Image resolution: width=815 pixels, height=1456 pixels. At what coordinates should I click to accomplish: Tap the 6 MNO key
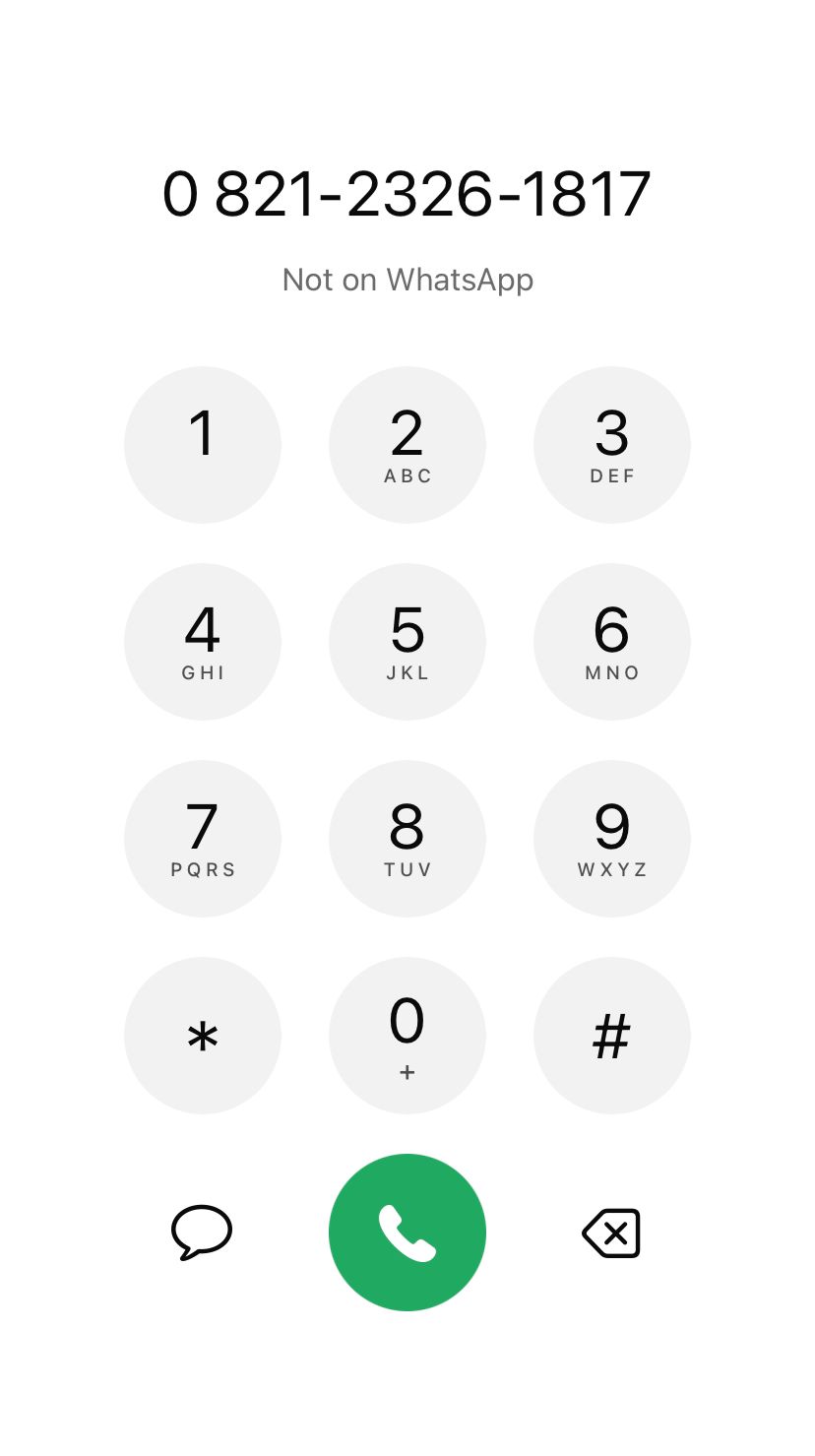tap(611, 642)
